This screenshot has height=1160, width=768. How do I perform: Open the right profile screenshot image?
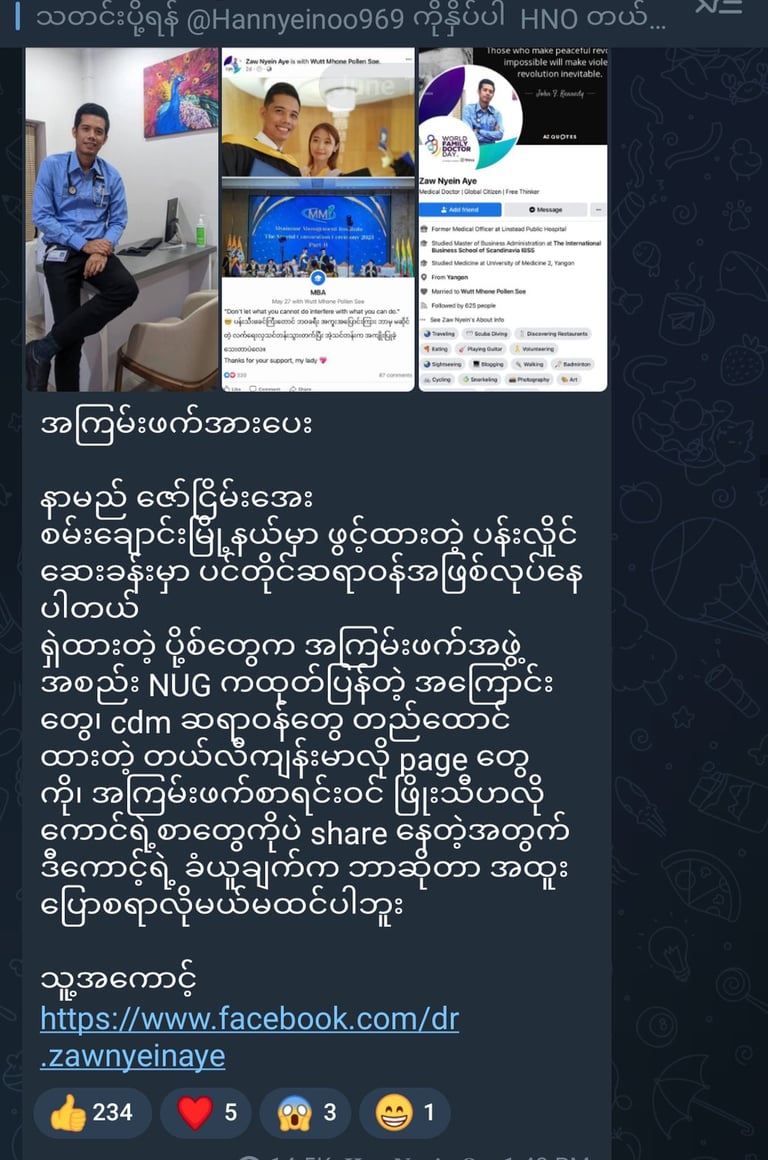tap(513, 219)
